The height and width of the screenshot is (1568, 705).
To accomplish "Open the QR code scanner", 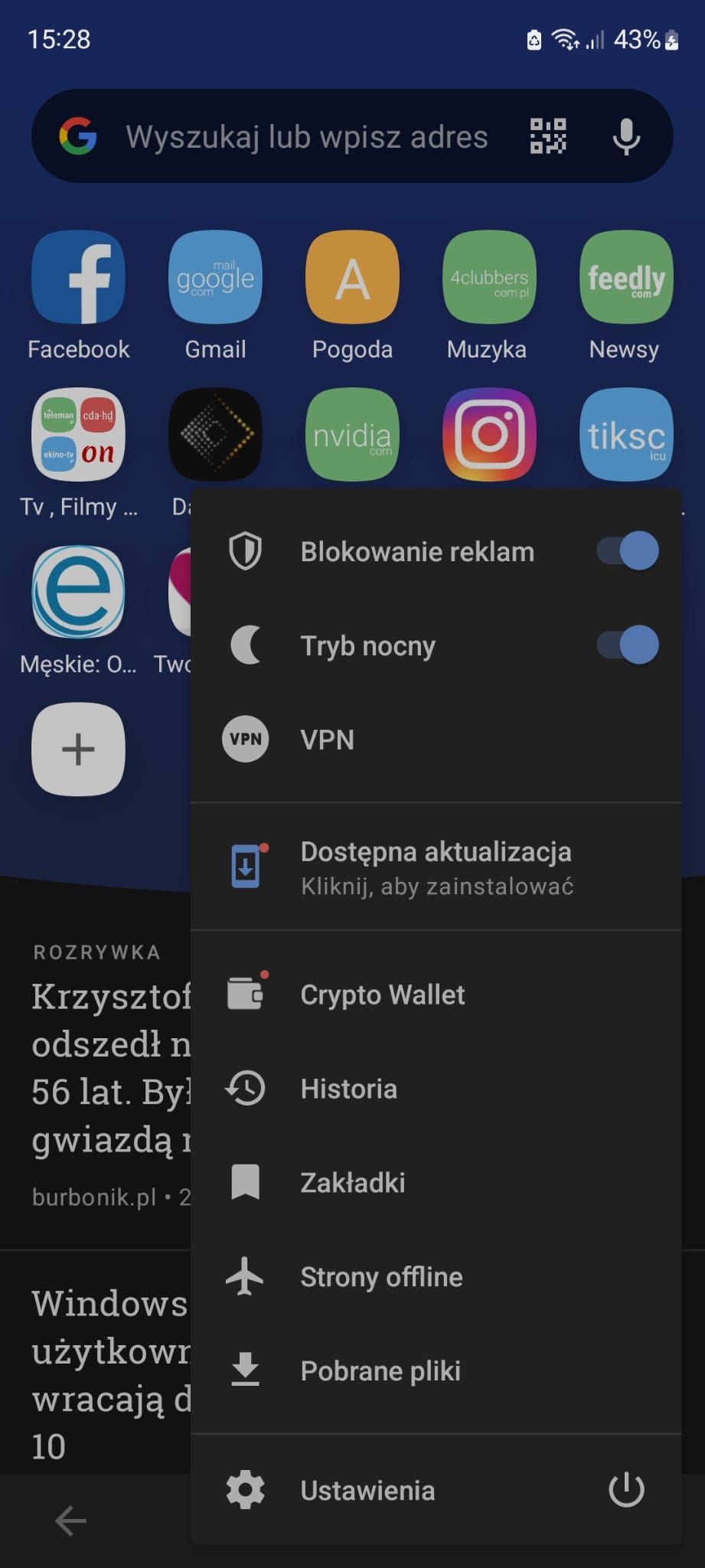I will (548, 136).
